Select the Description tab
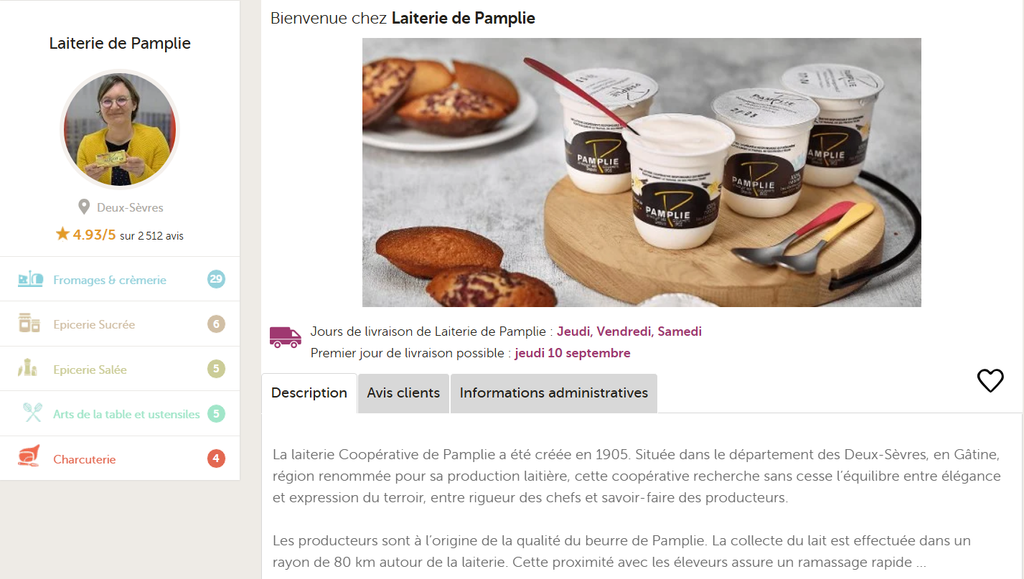1024x579 pixels. coord(309,393)
